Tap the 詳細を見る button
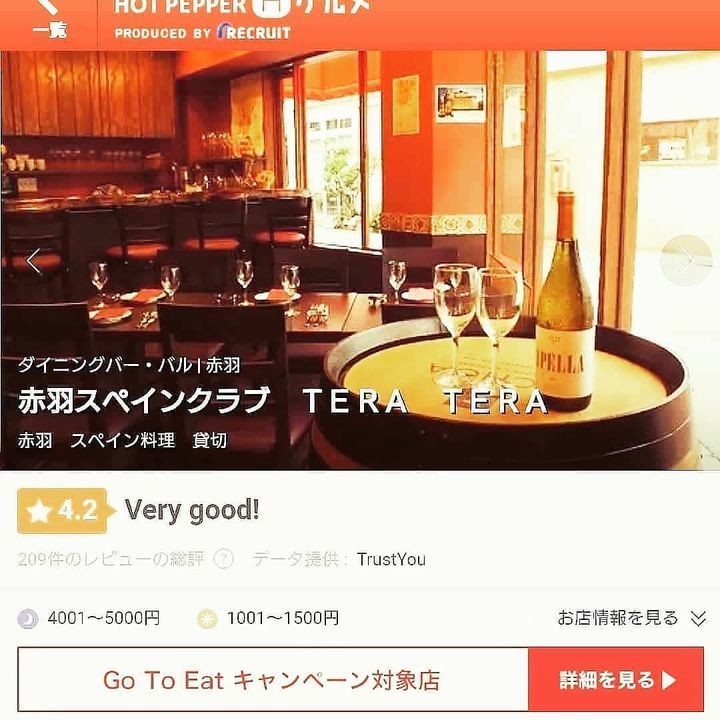Image resolution: width=720 pixels, height=720 pixels. pyautogui.click(x=616, y=680)
